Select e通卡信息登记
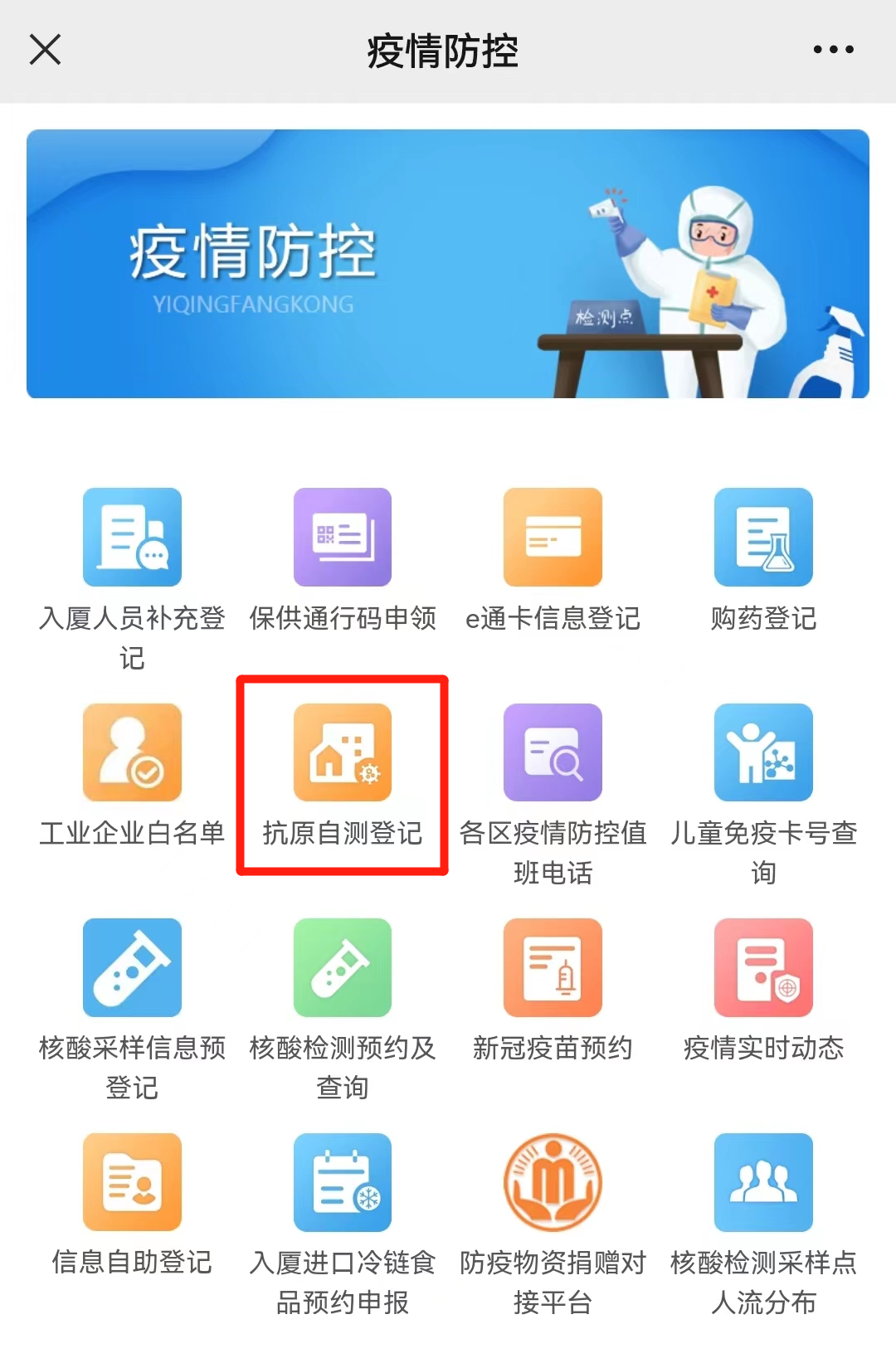 point(553,538)
